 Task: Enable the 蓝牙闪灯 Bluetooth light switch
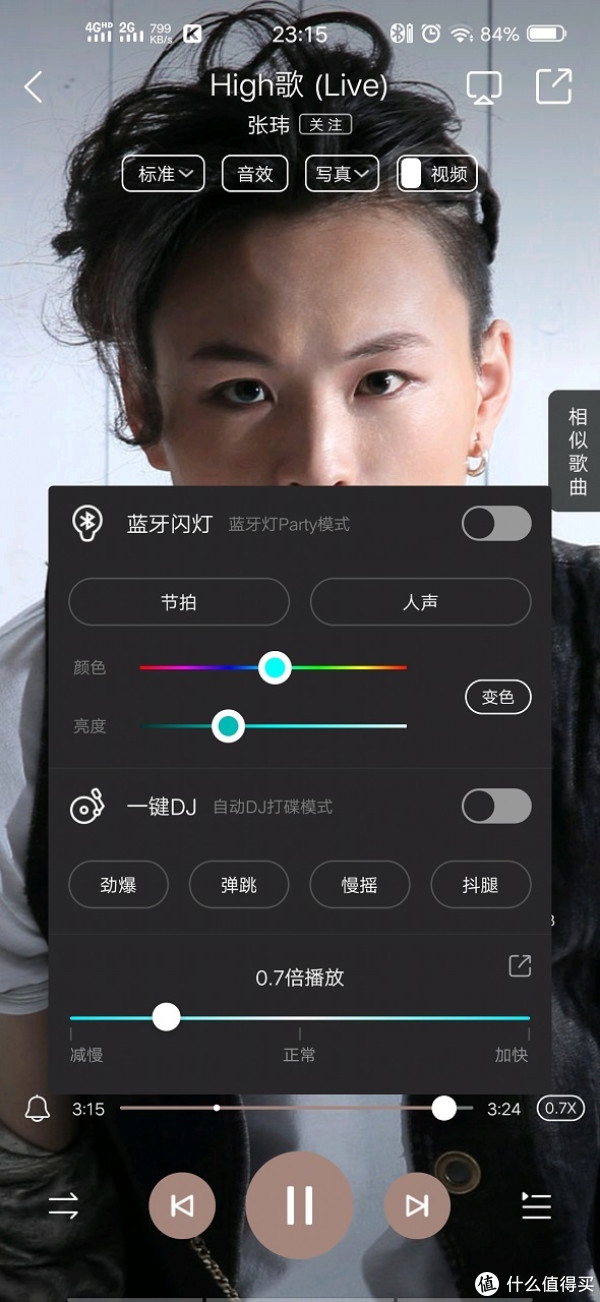[x=496, y=523]
